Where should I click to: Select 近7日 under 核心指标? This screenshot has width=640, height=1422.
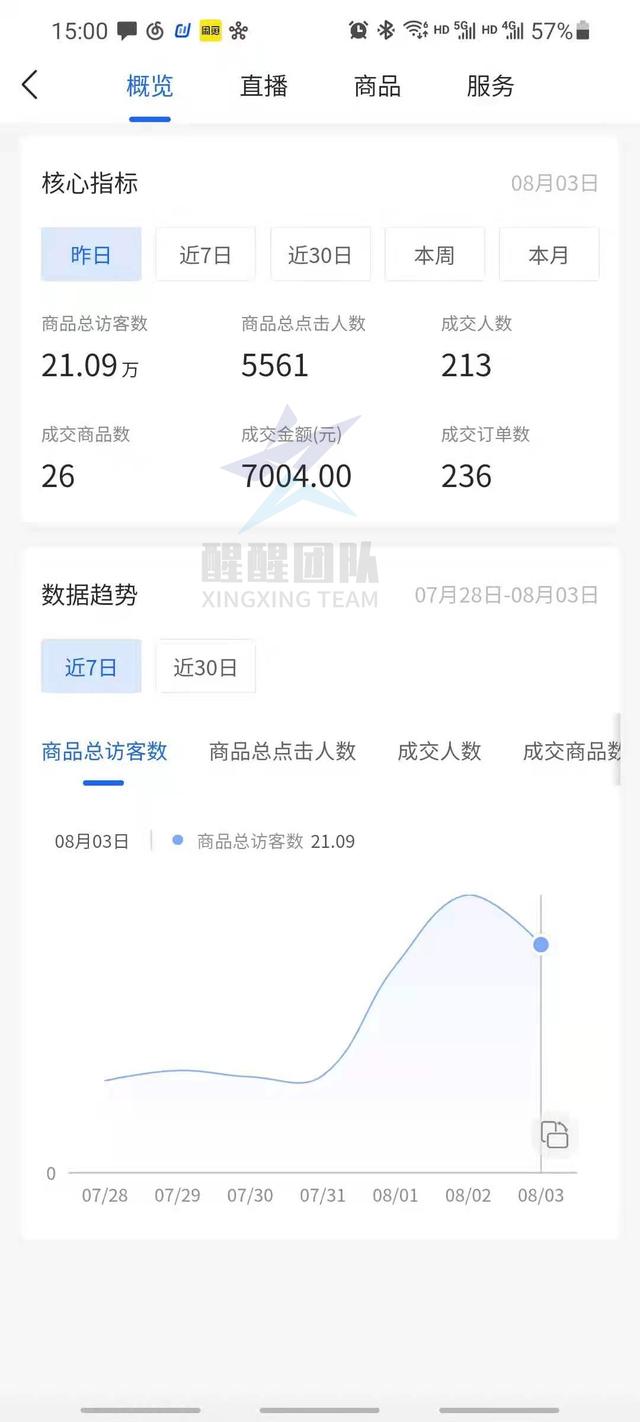point(205,255)
